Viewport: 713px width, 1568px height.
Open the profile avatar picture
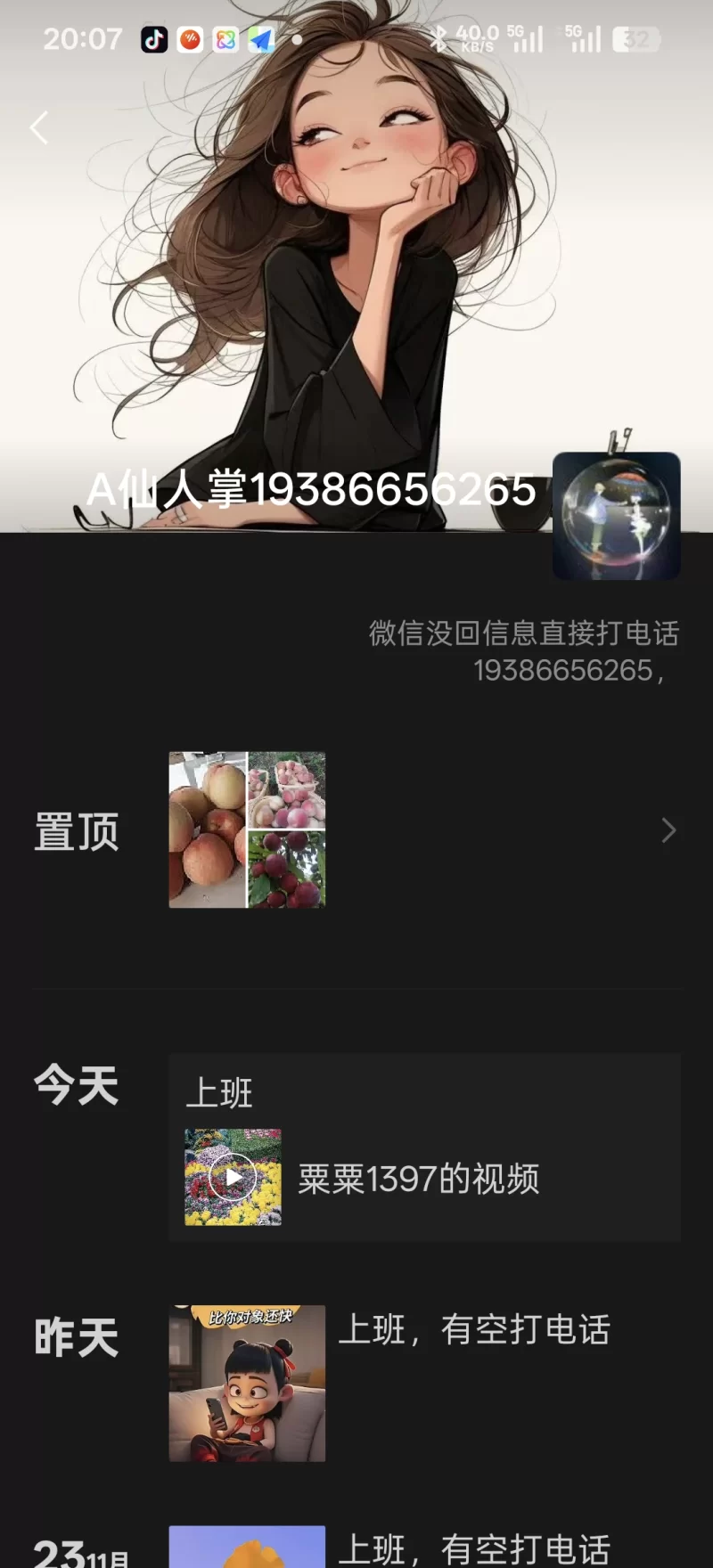coord(616,516)
